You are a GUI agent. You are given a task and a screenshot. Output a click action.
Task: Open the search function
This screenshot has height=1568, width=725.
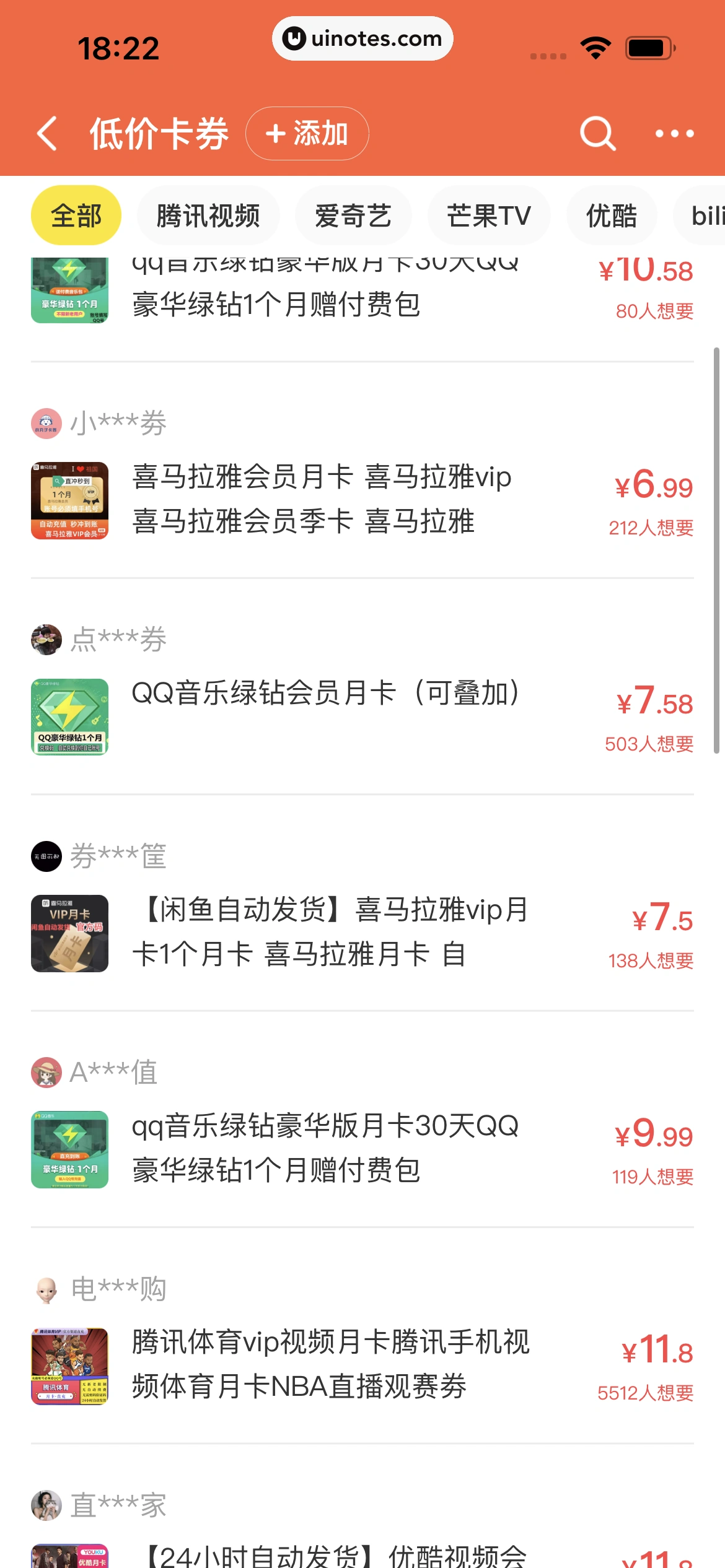point(595,133)
